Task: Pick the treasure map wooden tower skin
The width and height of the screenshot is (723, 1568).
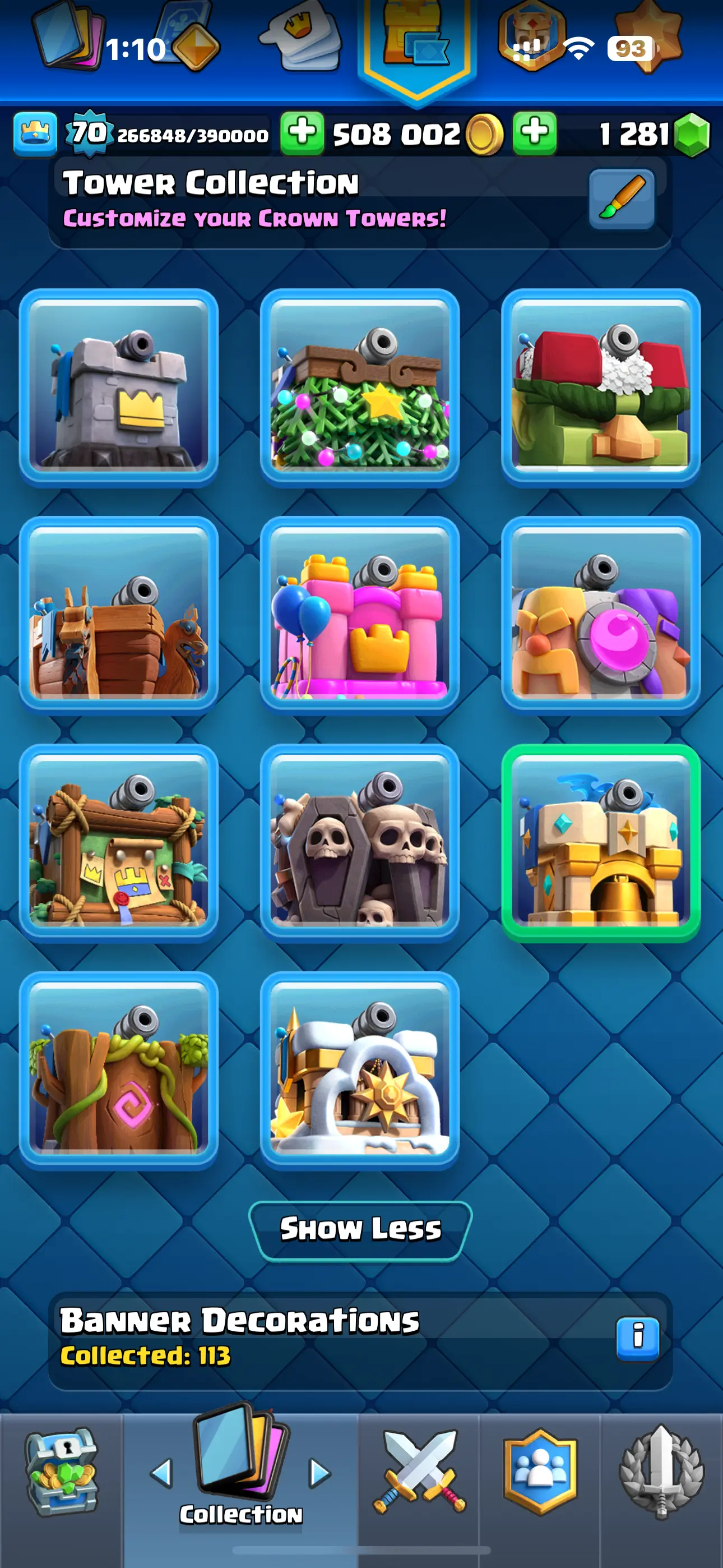Action: tap(119, 842)
